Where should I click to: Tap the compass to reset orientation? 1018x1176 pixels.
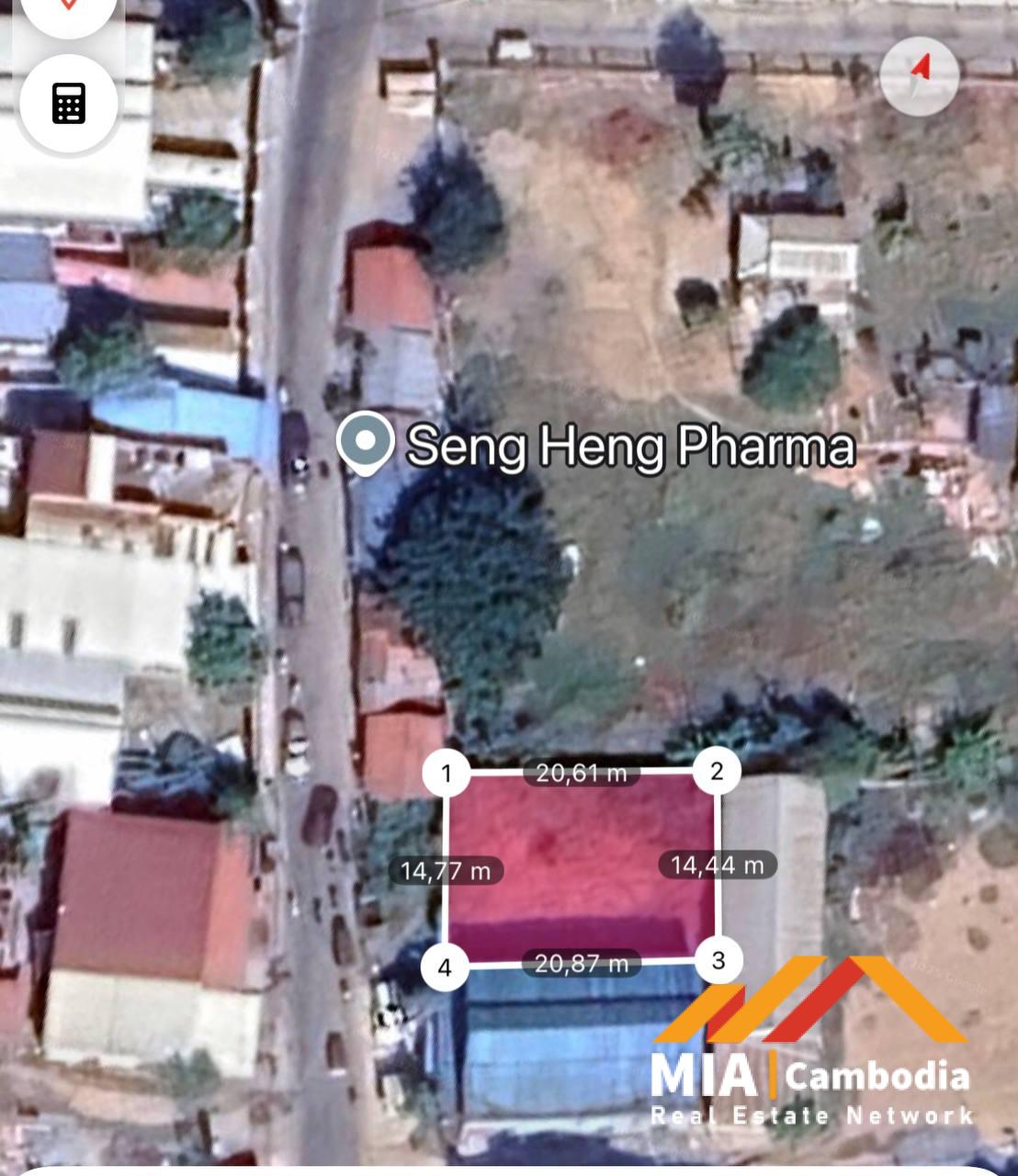click(x=920, y=75)
